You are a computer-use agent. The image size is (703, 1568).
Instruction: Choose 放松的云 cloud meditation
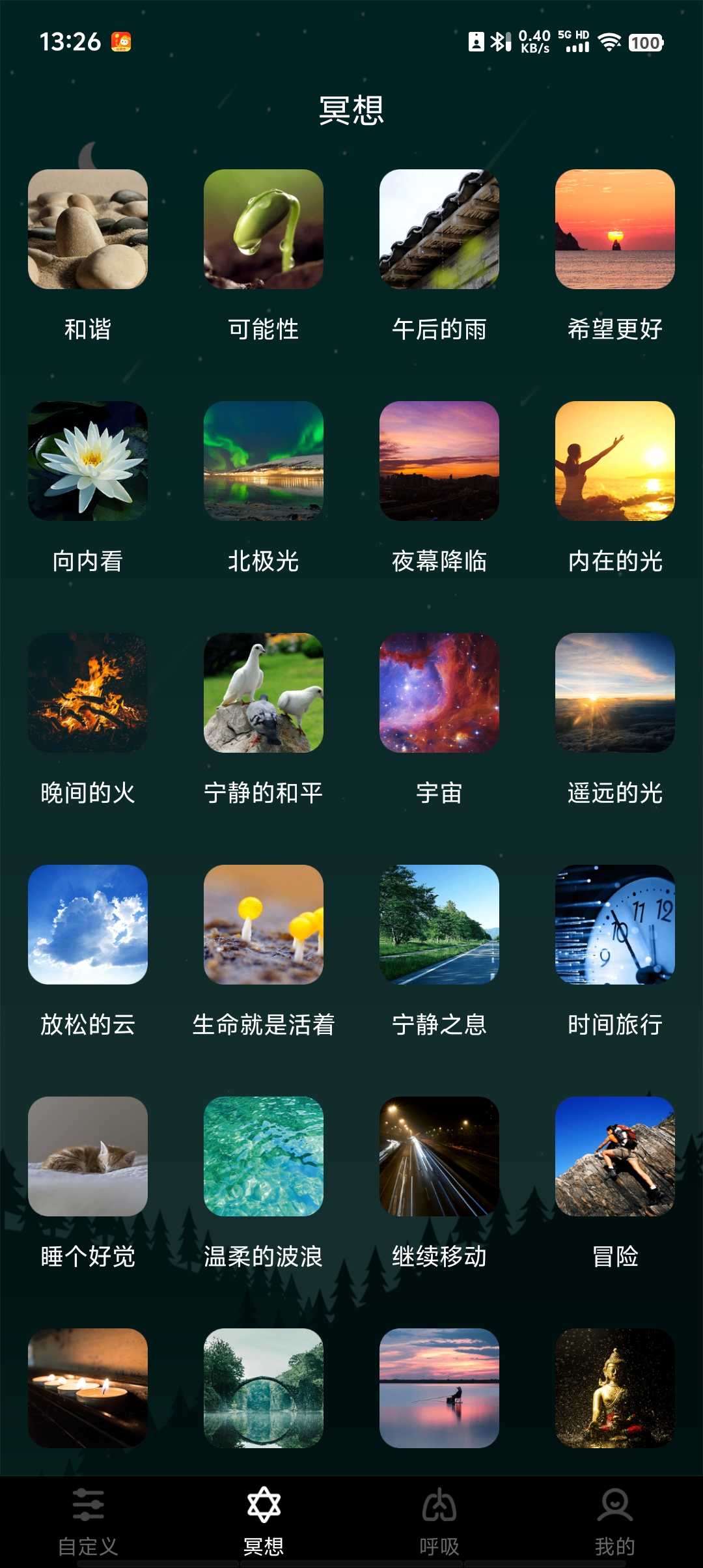tap(88, 925)
